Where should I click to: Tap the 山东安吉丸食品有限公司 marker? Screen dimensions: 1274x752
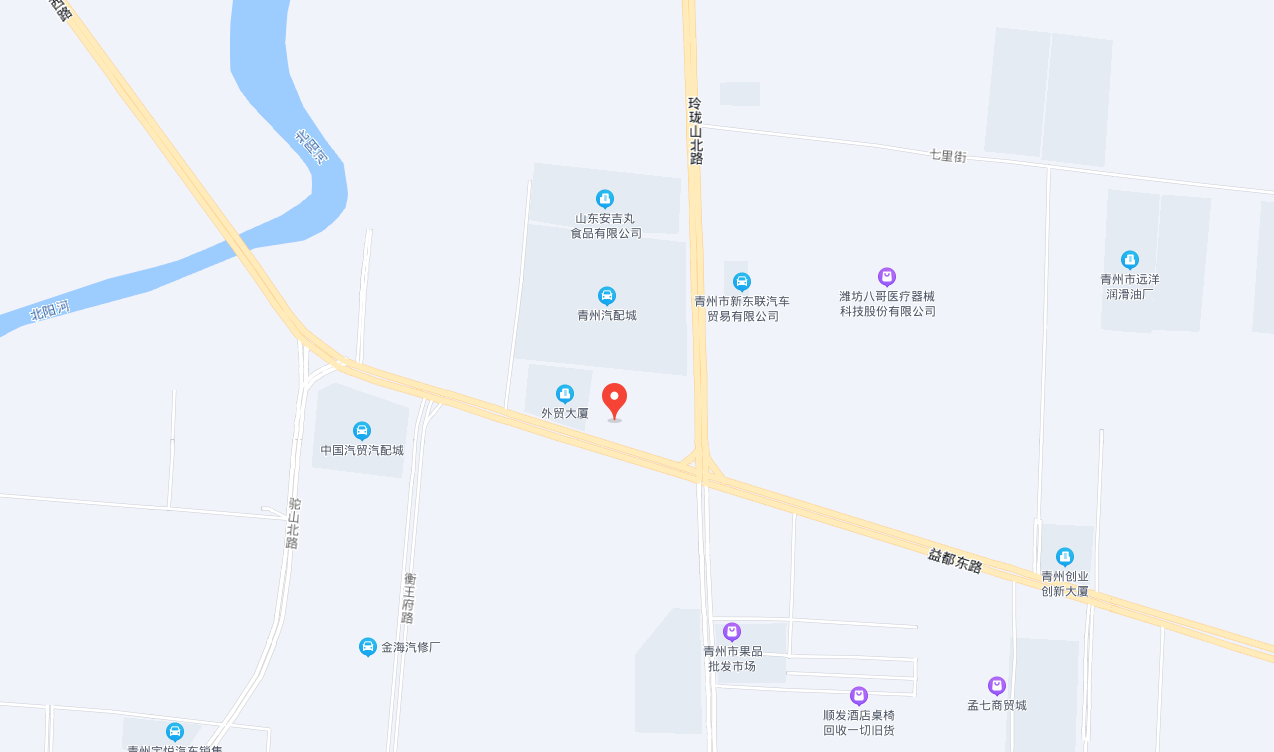click(605, 199)
